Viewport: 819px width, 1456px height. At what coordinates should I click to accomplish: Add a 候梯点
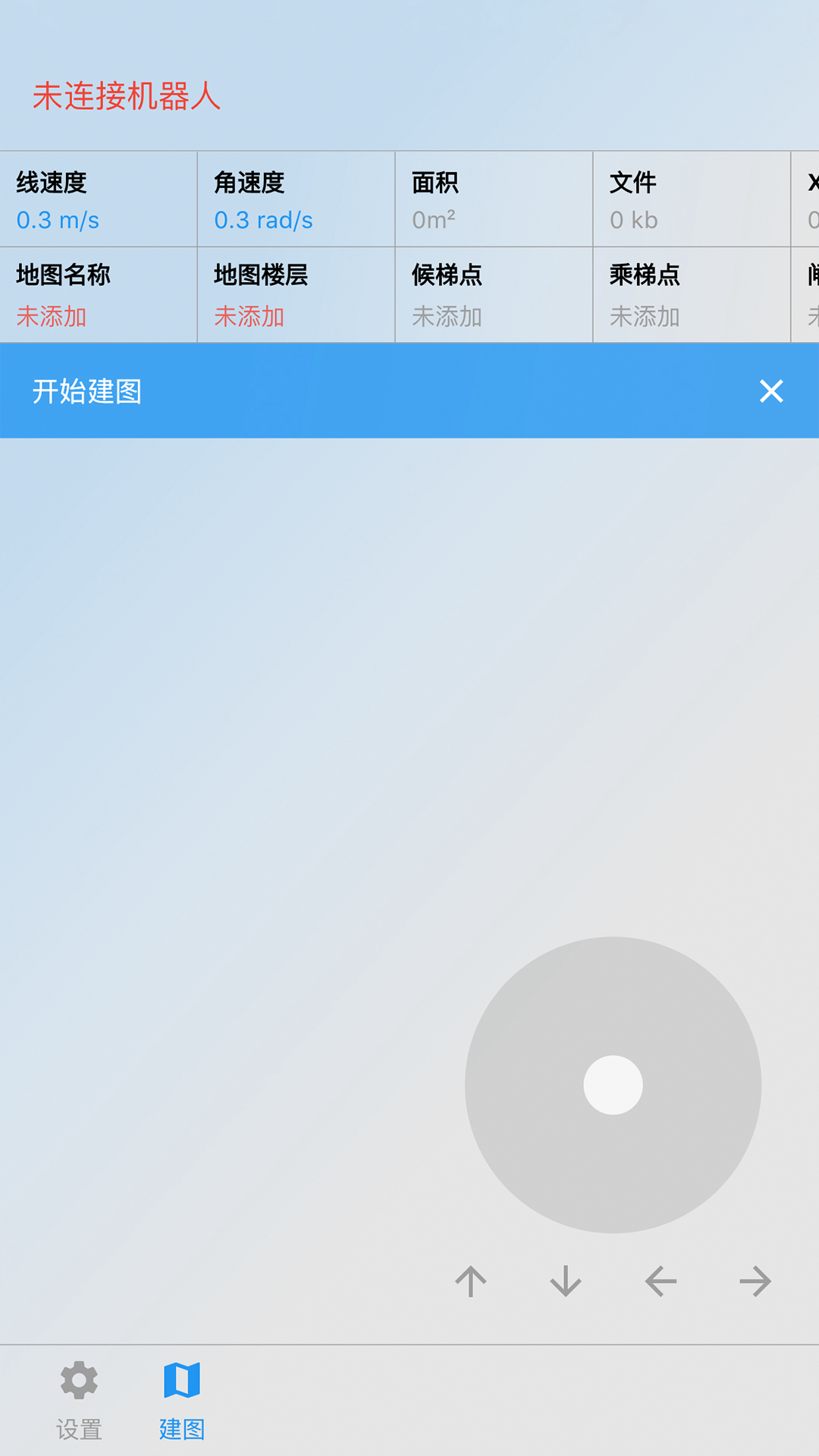494,295
